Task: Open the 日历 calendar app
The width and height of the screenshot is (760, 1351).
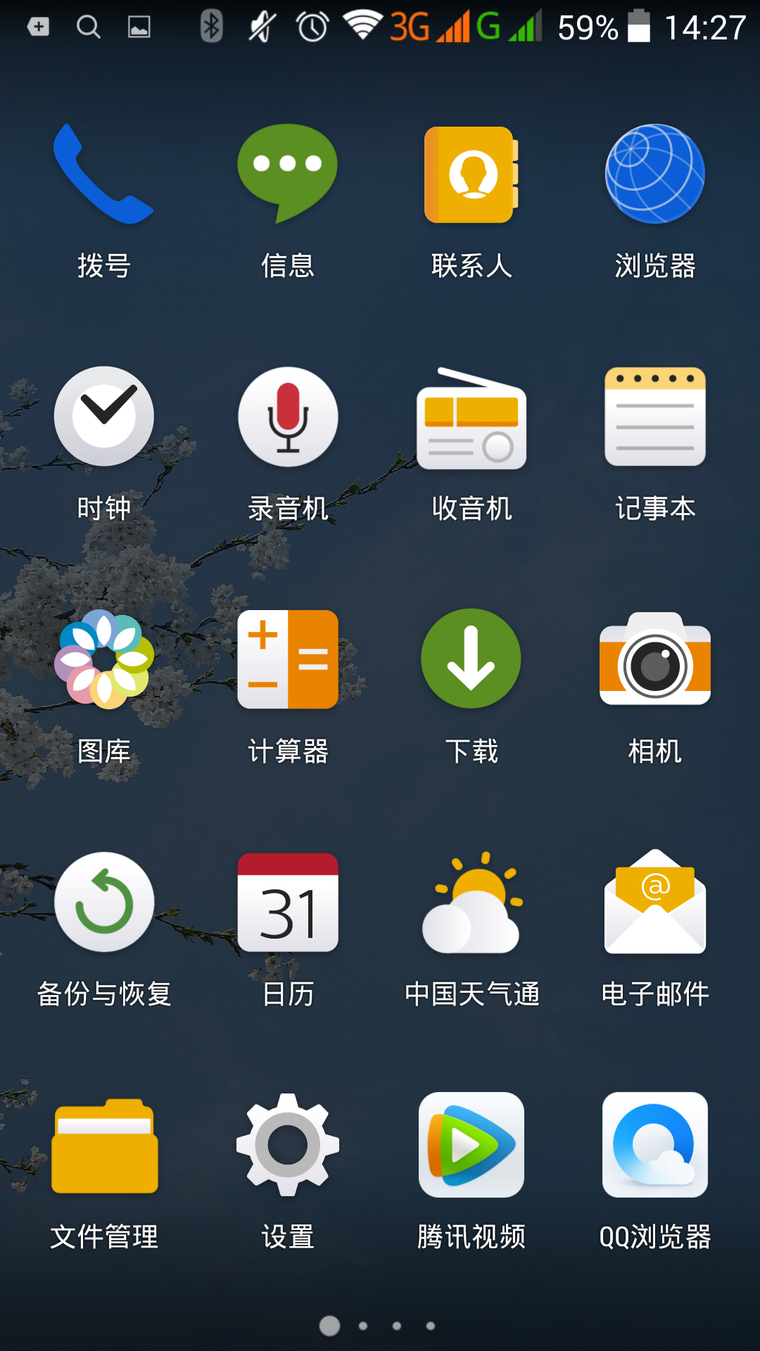Action: click(288, 902)
